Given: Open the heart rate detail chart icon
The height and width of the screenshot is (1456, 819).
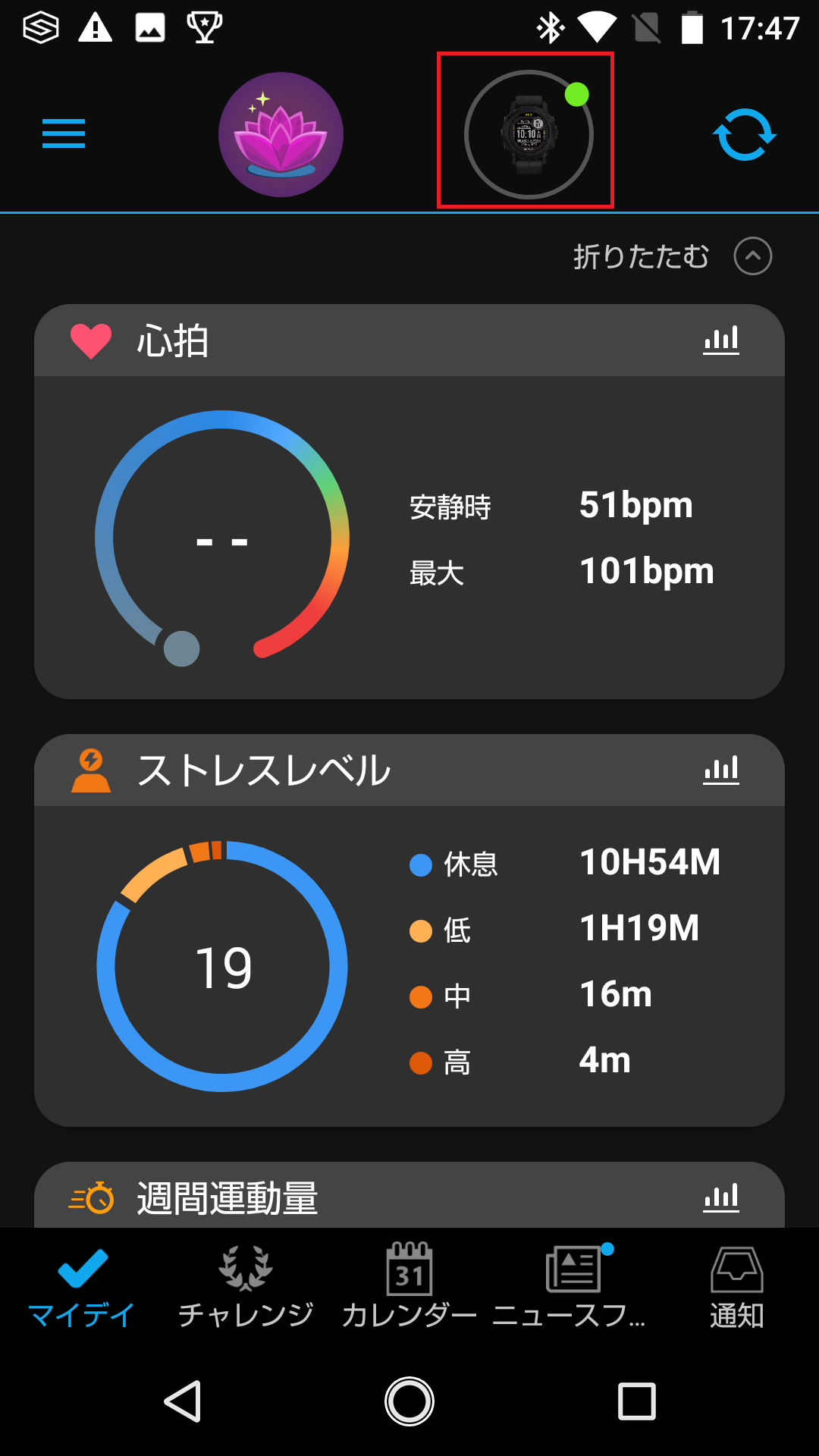Looking at the screenshot, I should pyautogui.click(x=720, y=340).
